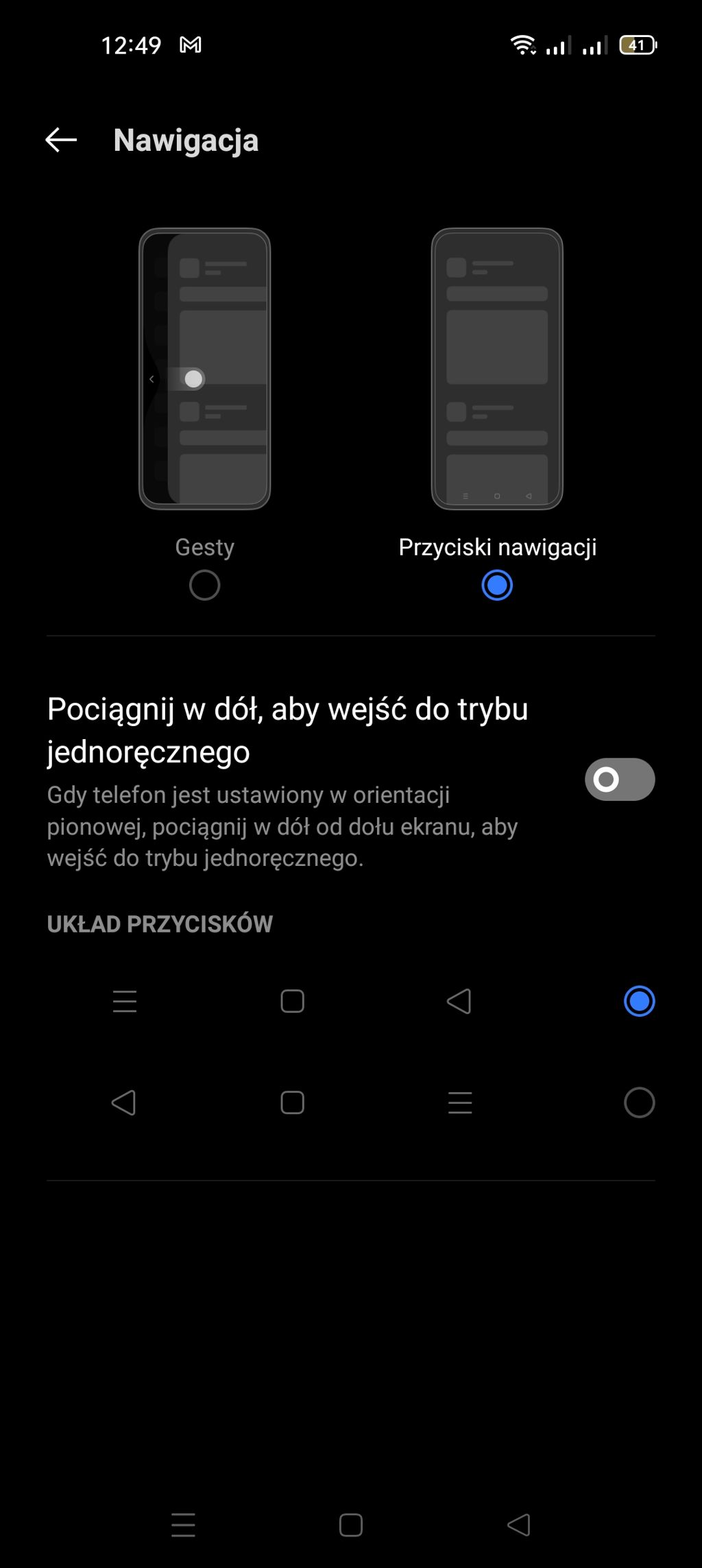Tap the Gesty phone preview image

point(204,369)
